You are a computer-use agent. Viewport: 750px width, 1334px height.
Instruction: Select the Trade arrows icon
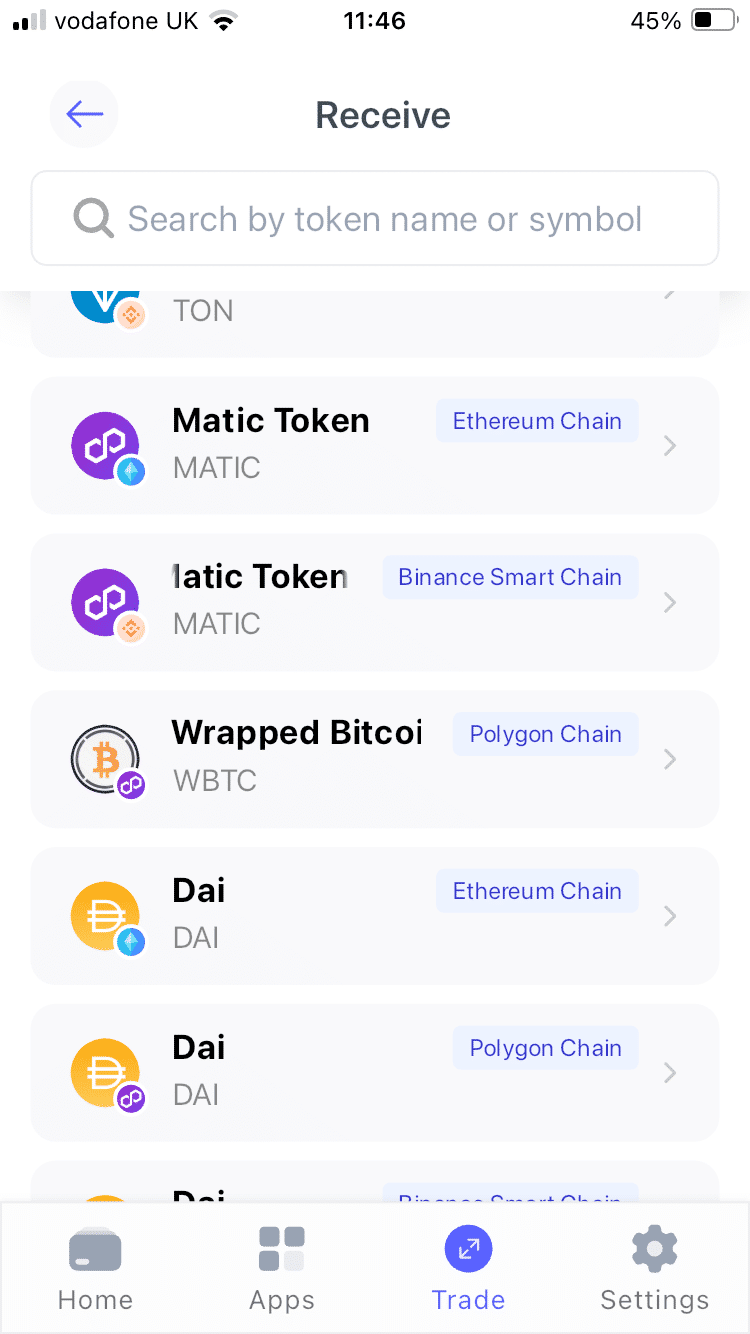468,1248
